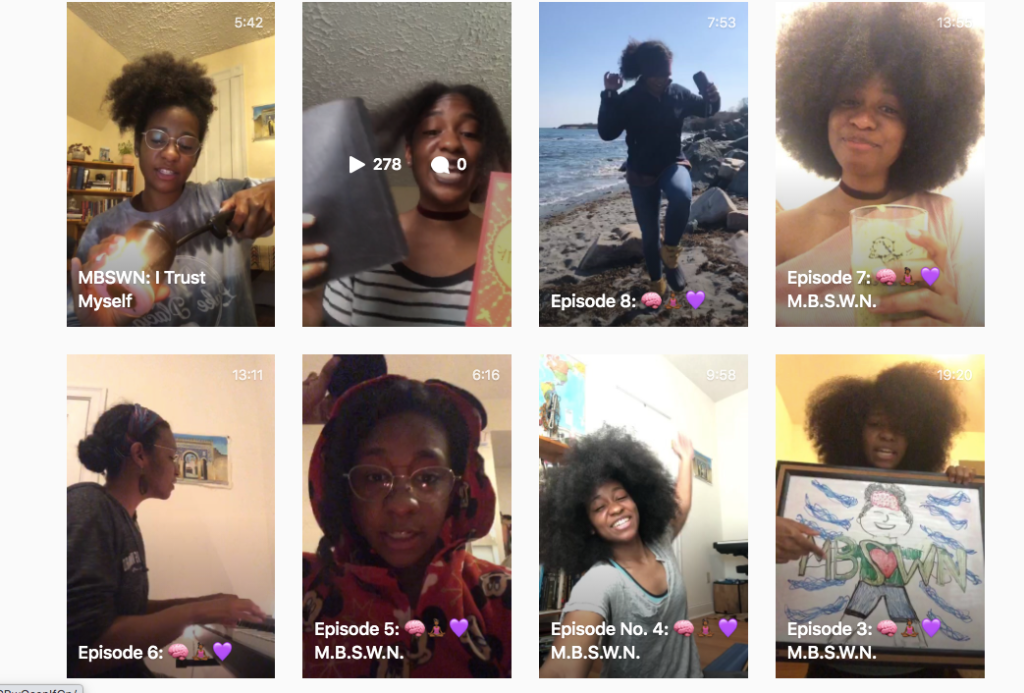Play Episode No. 4: M.B.S.W.N.

coord(643,516)
